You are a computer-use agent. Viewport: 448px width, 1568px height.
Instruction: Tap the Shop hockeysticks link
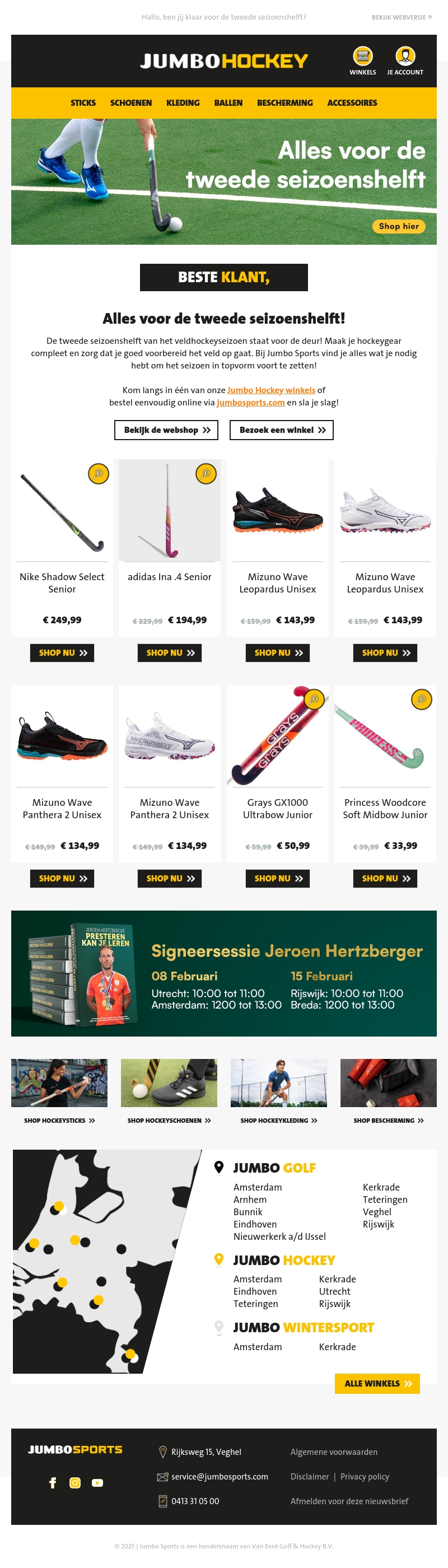(x=59, y=1120)
